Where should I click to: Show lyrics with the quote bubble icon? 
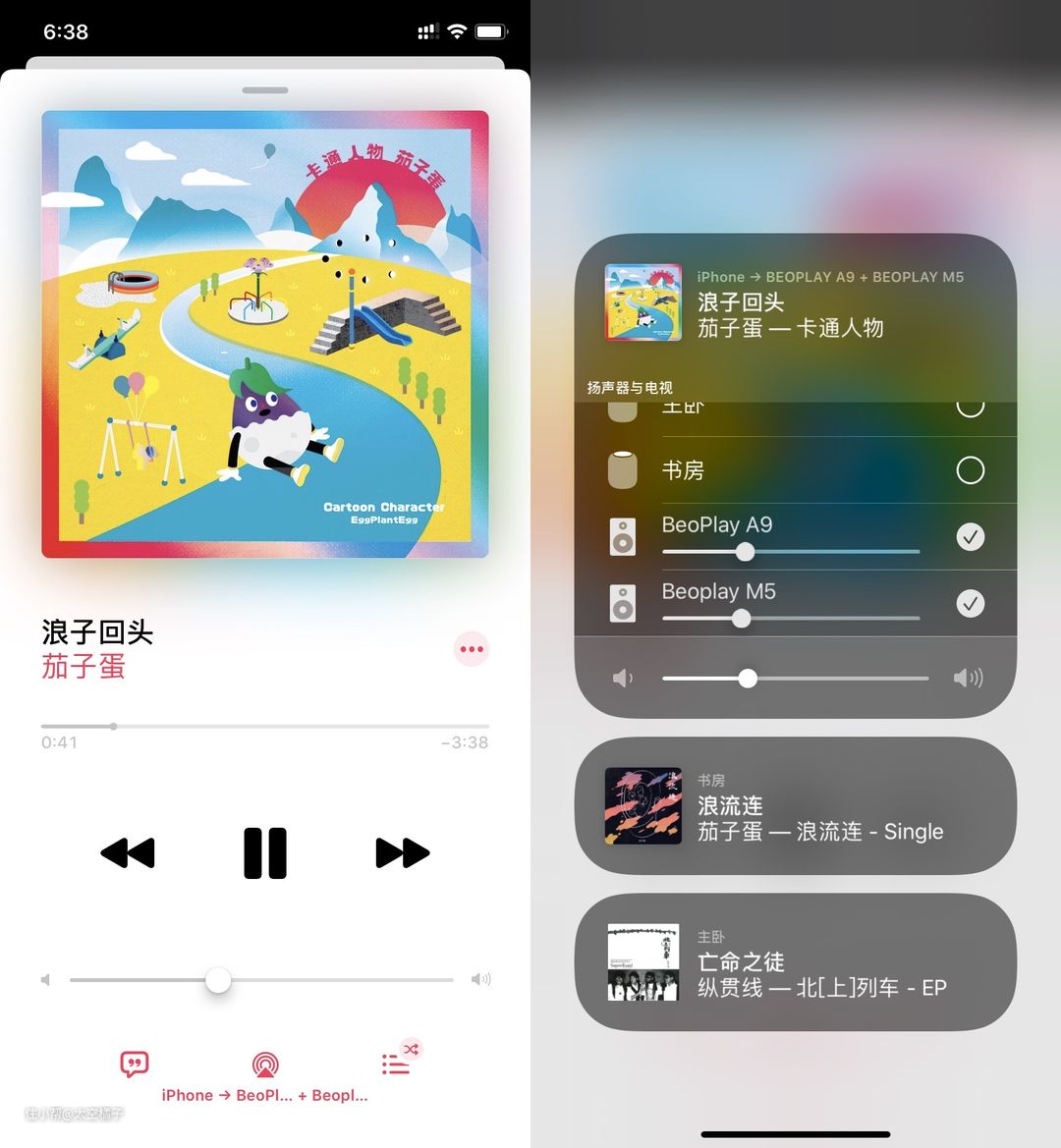point(135,1065)
